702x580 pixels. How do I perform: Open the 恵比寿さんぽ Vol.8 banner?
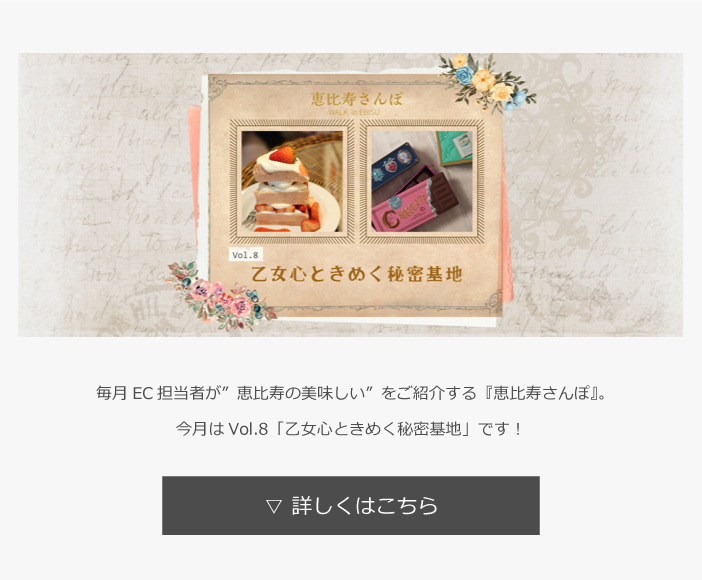[x=350, y=195]
